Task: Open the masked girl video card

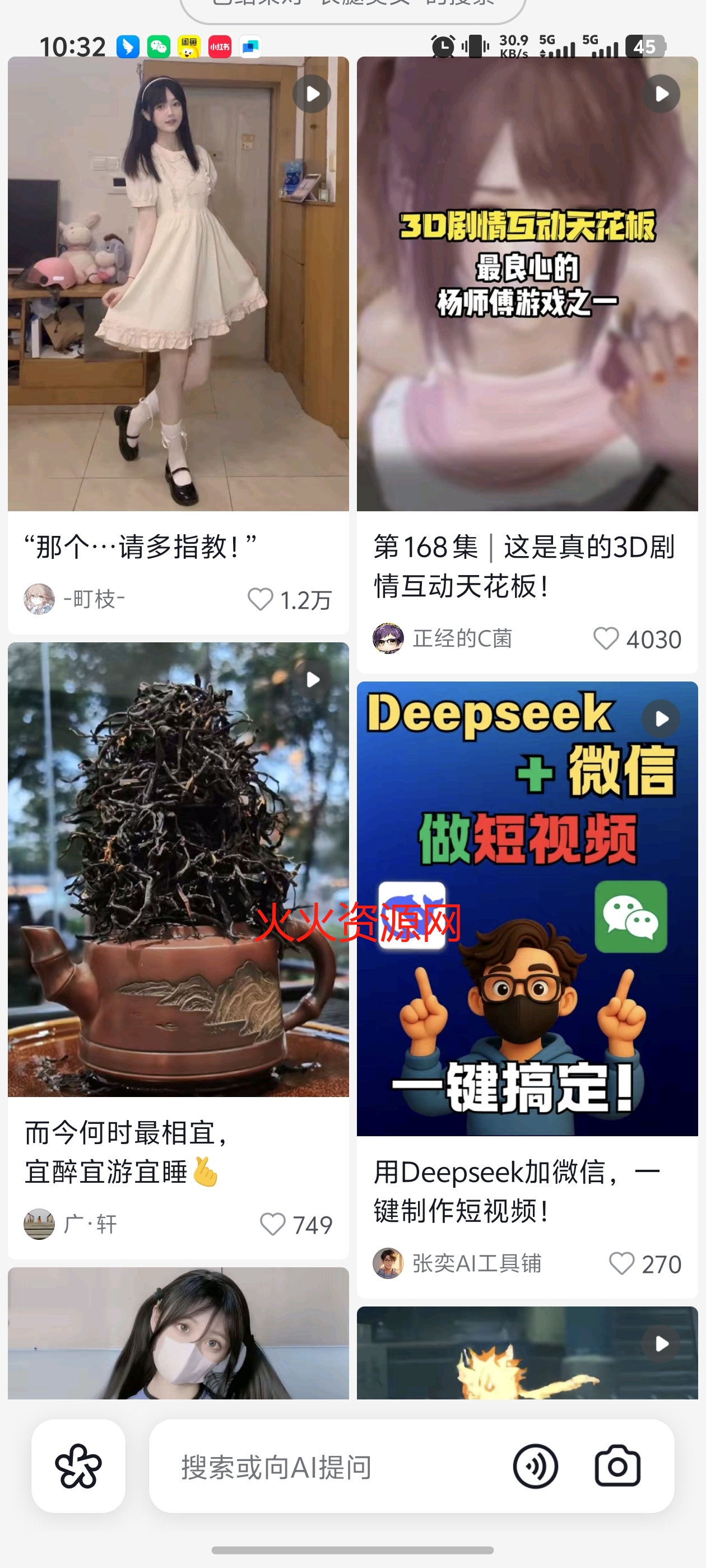Action: pyautogui.click(x=178, y=1333)
